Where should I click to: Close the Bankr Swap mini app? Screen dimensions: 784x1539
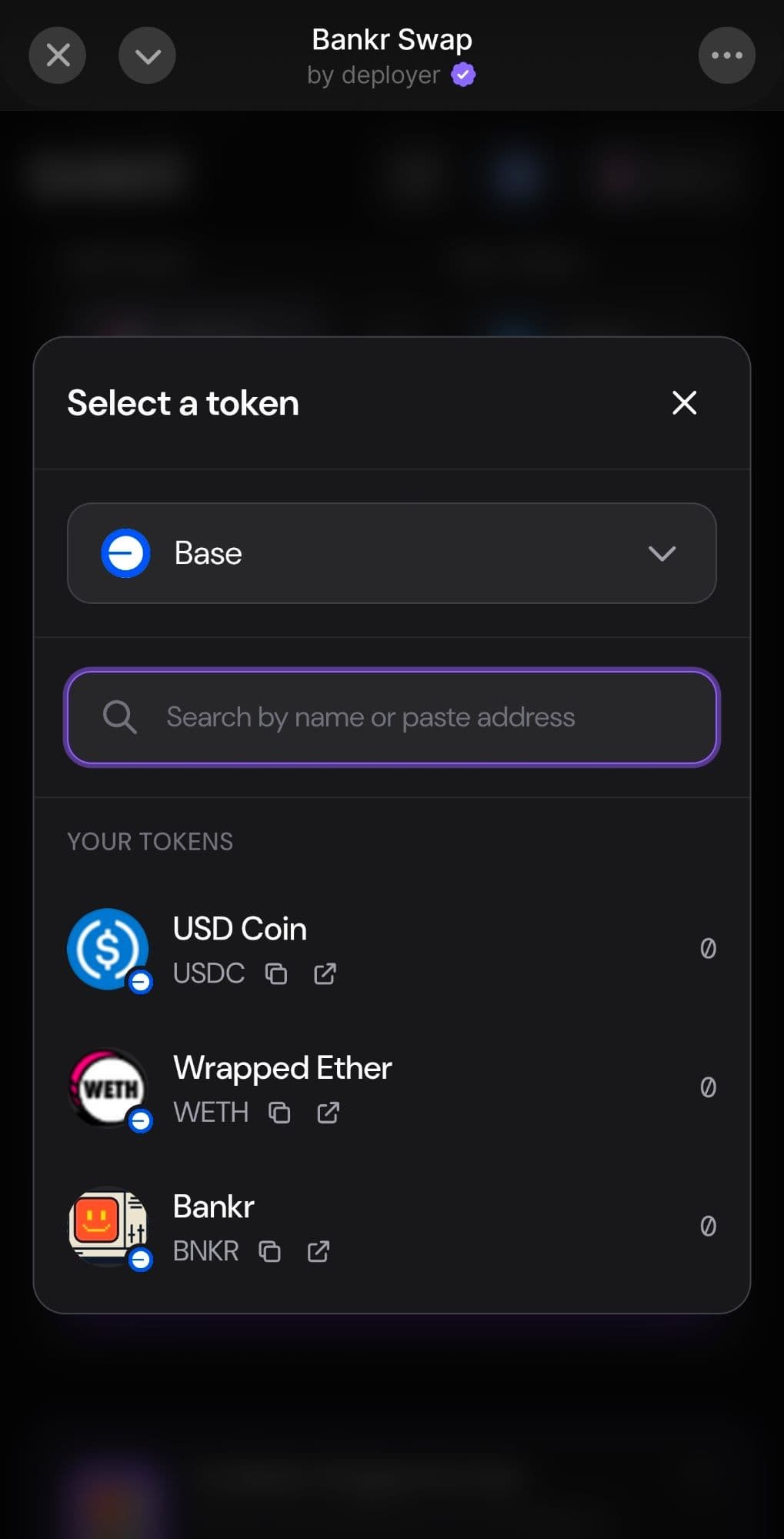click(58, 55)
